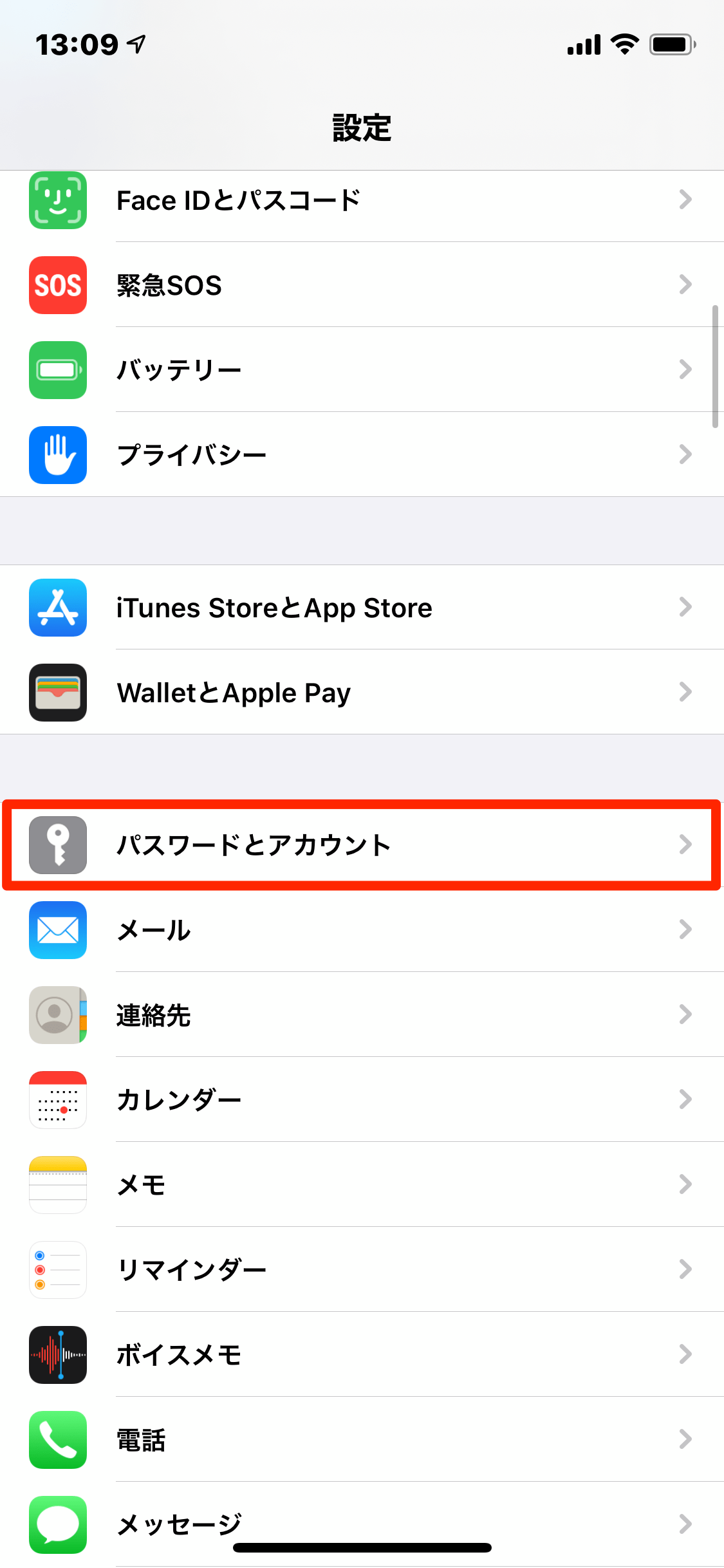Tap the blue privacy hand icon

pos(57,455)
